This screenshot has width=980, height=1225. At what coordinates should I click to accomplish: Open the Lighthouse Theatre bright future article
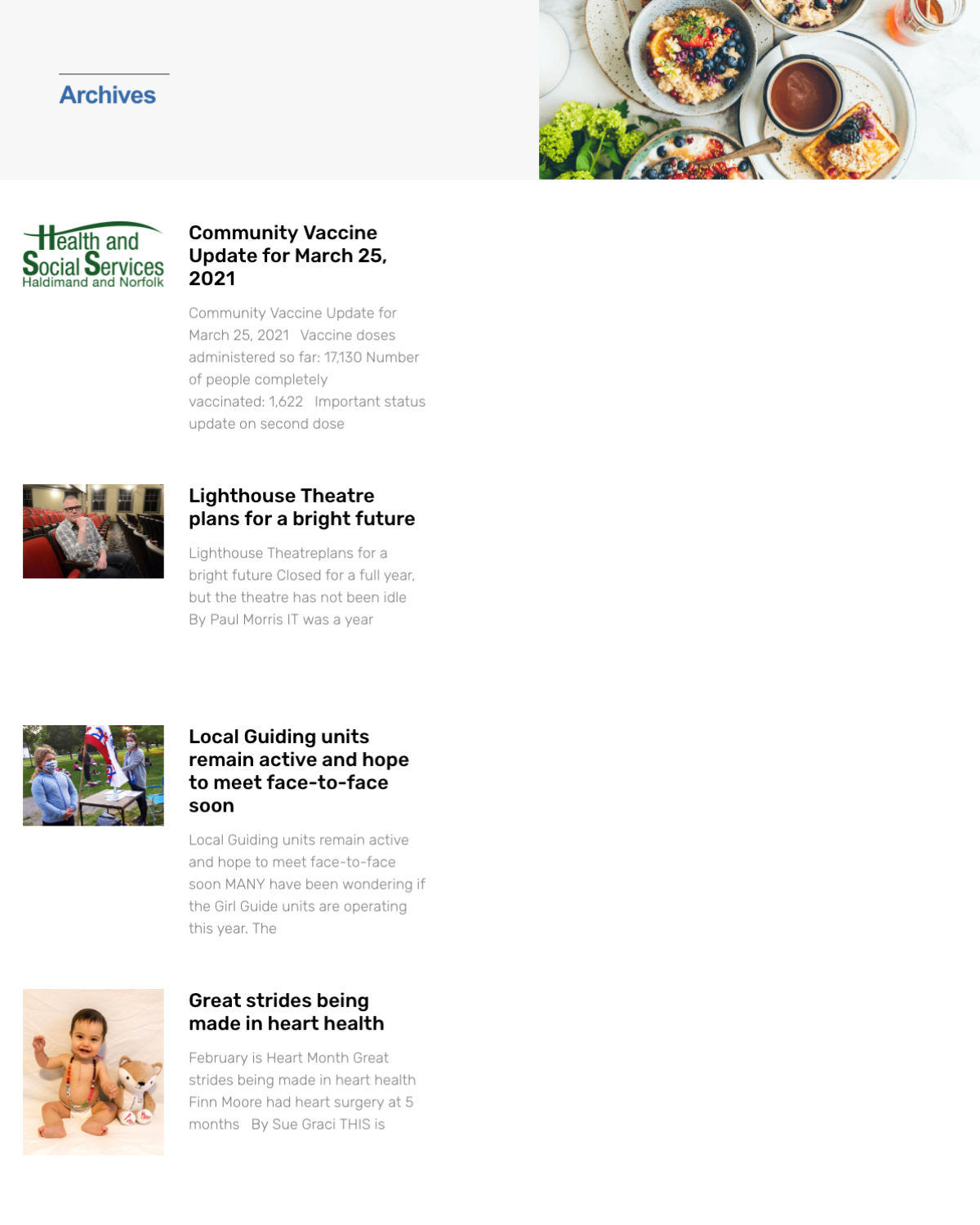tap(301, 507)
